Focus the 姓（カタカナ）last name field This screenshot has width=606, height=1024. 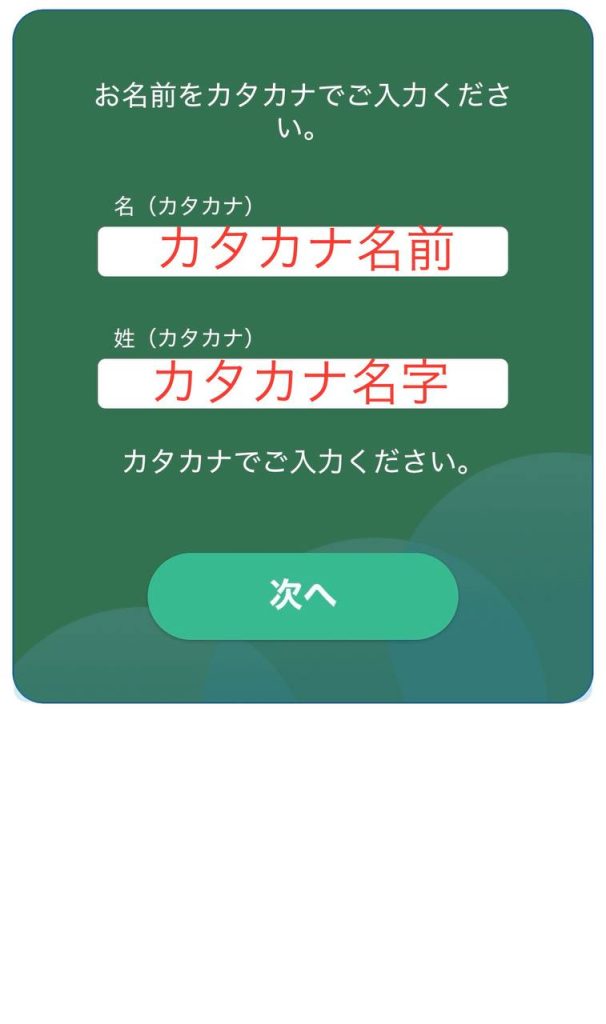[302, 383]
